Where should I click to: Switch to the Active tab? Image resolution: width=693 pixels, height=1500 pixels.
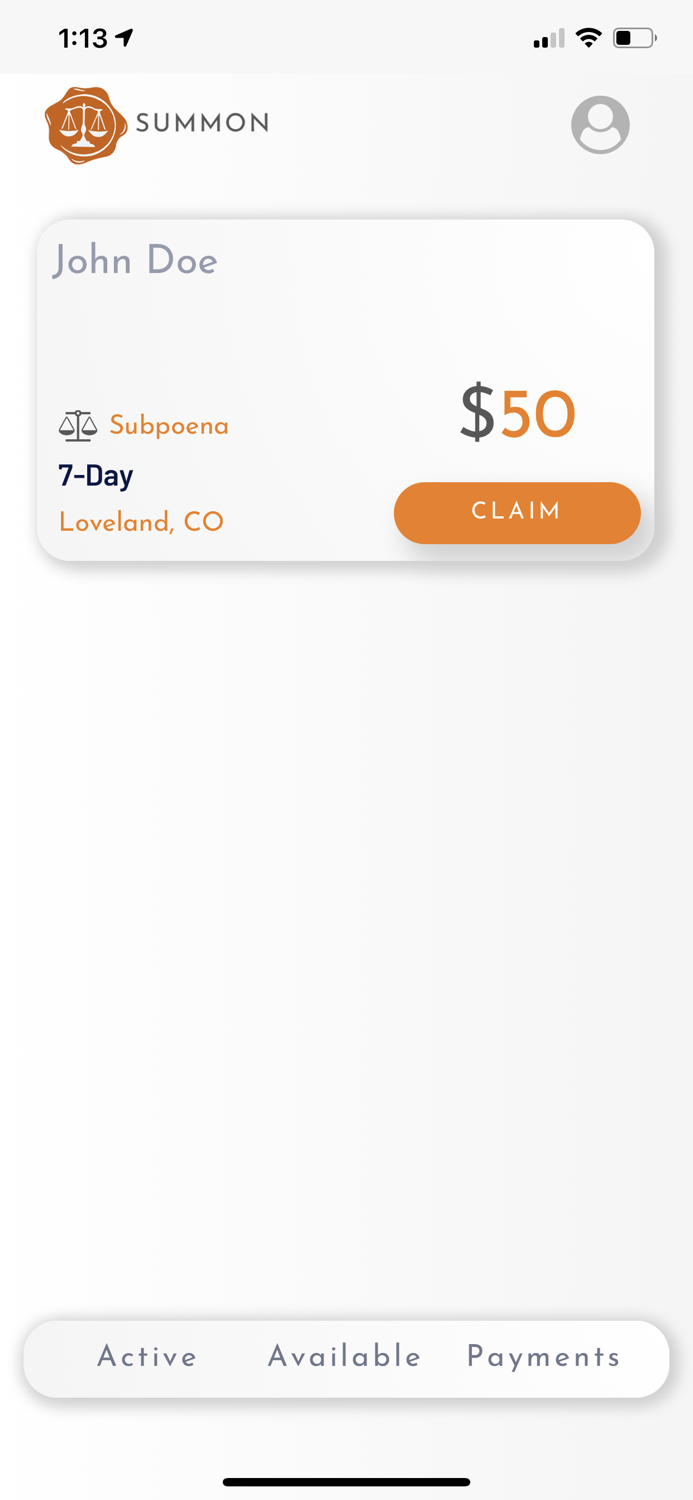147,1357
